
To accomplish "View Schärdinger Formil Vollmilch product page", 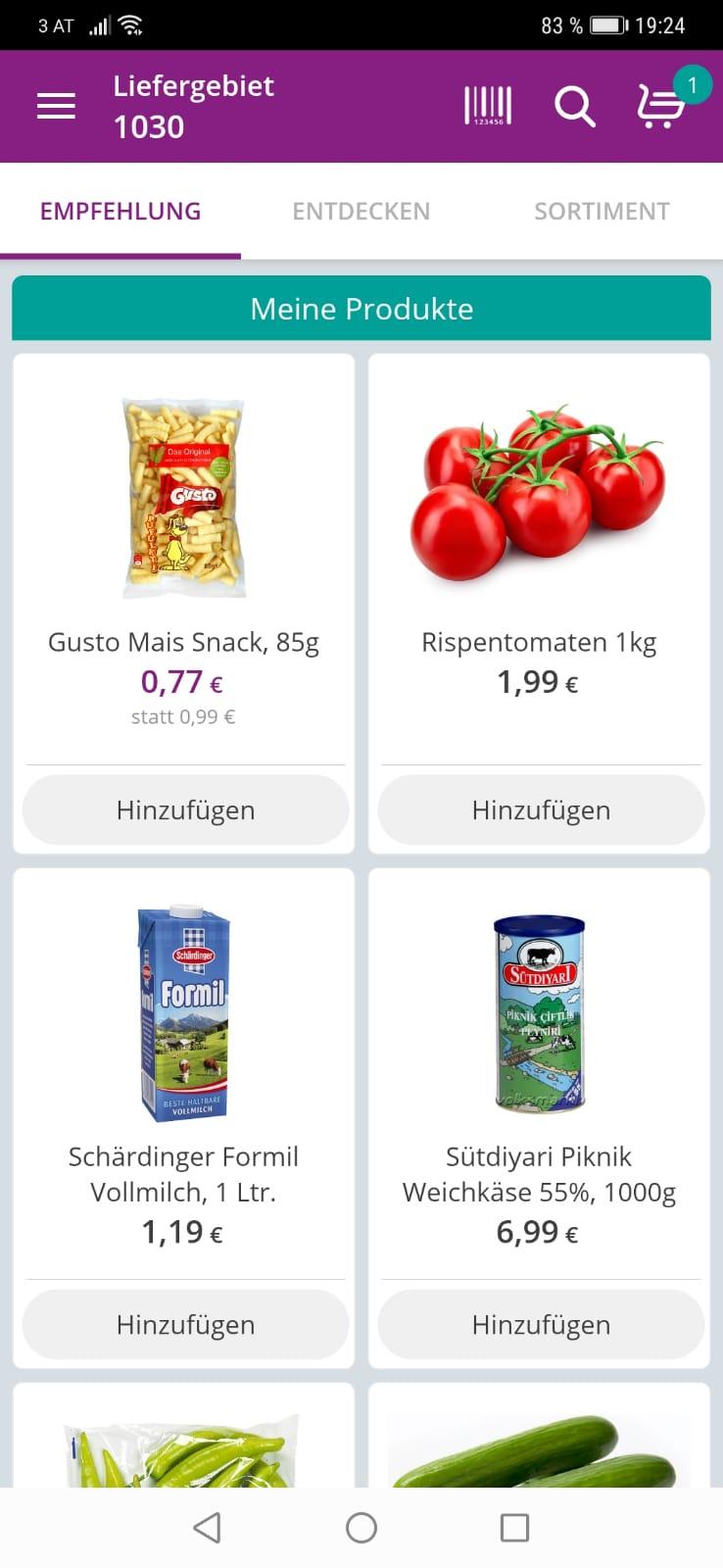I will [183, 1014].
